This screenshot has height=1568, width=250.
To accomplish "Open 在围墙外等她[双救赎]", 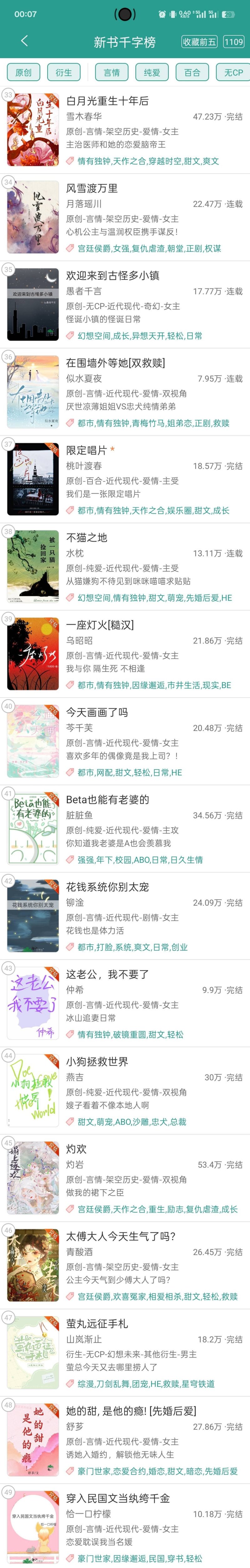I will pyautogui.click(x=116, y=363).
